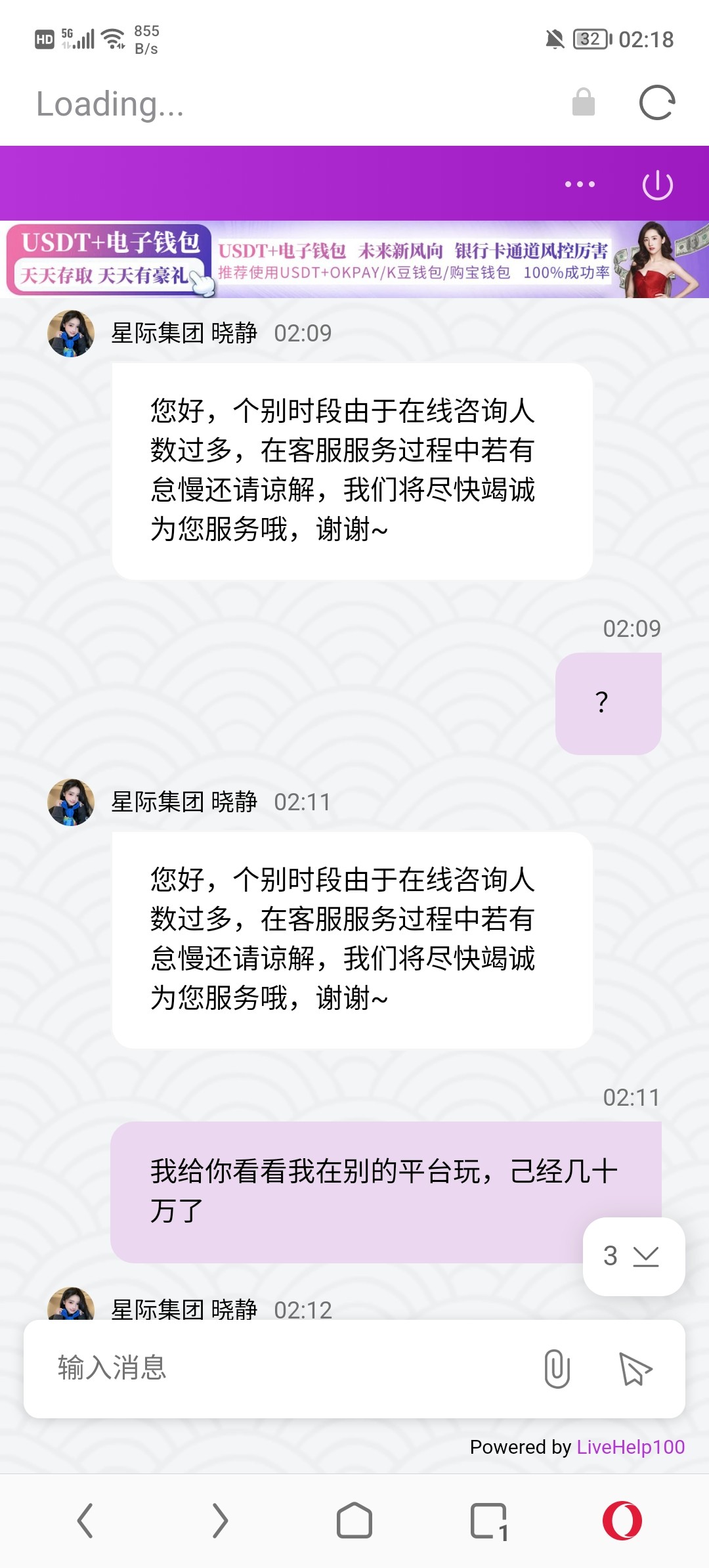Send the message with the arrow icon

pyautogui.click(x=635, y=1369)
